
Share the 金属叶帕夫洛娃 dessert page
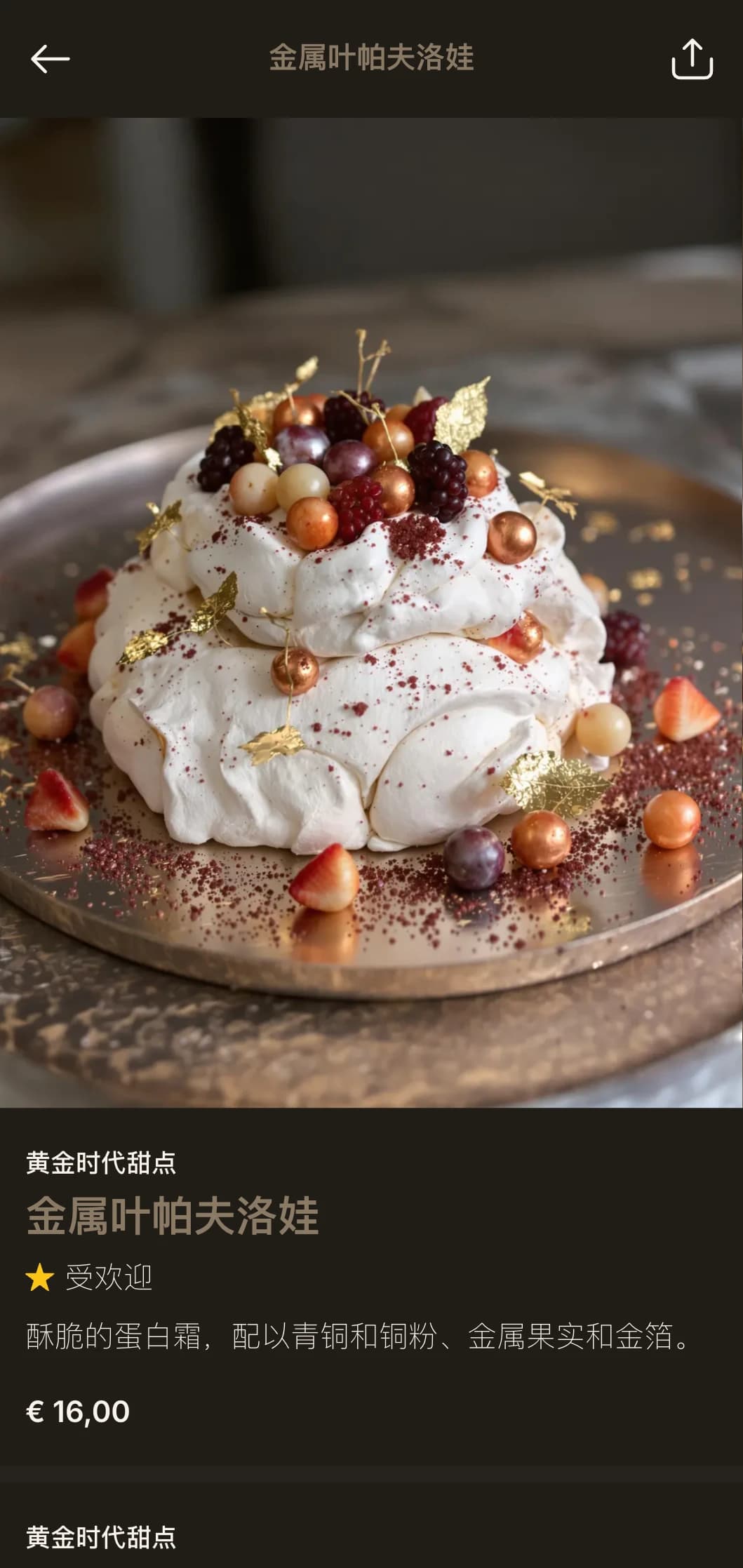692,59
